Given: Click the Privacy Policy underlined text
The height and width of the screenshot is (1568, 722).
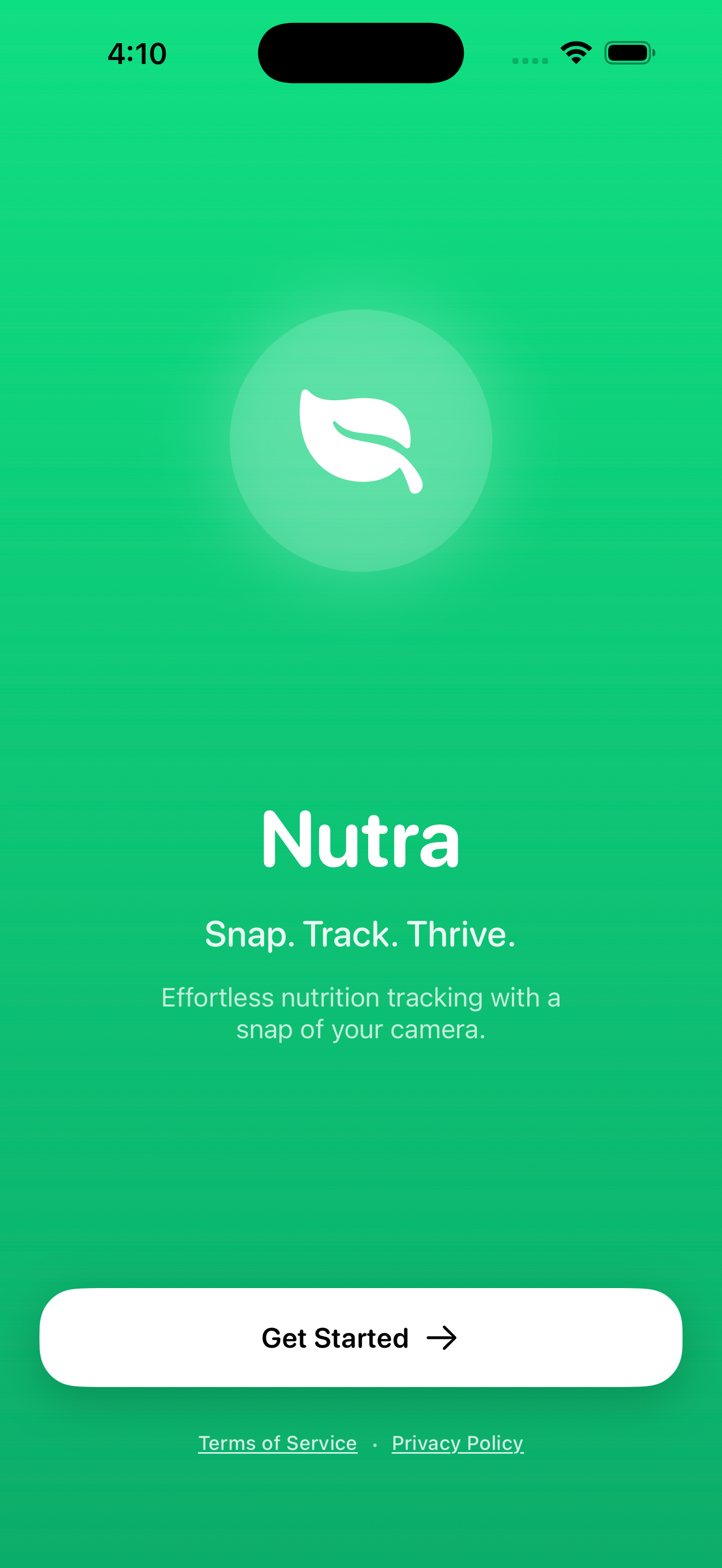Looking at the screenshot, I should (x=457, y=1443).
